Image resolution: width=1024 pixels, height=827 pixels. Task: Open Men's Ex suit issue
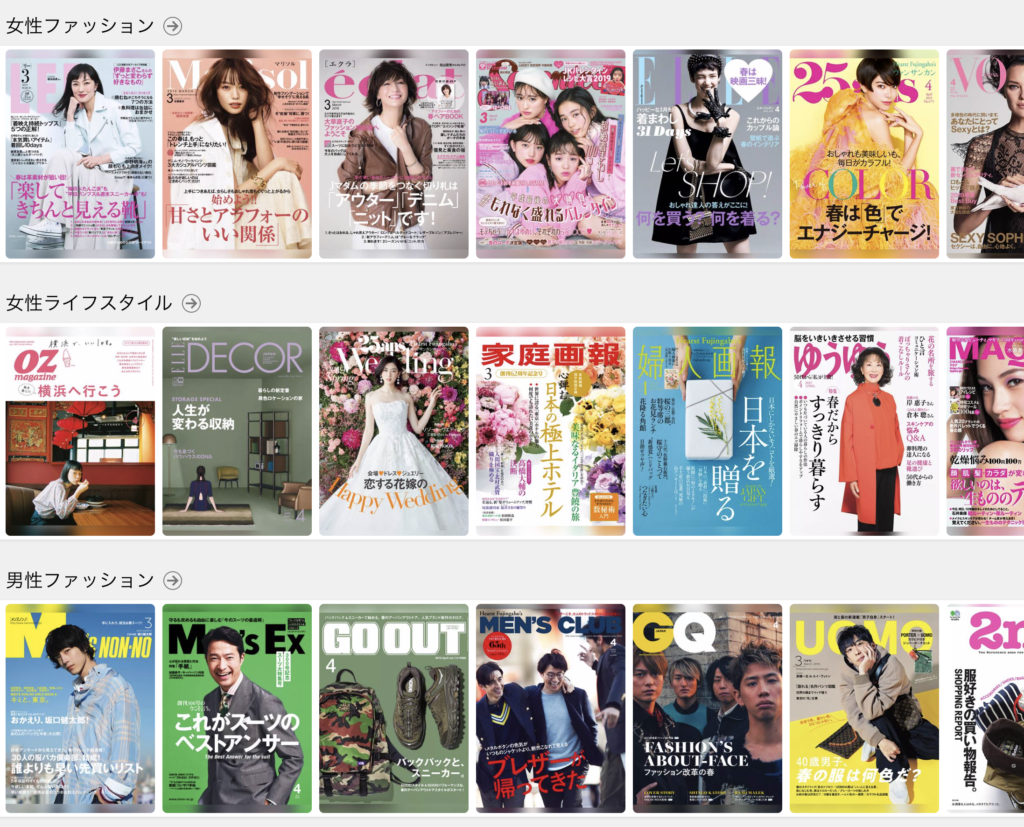237,708
